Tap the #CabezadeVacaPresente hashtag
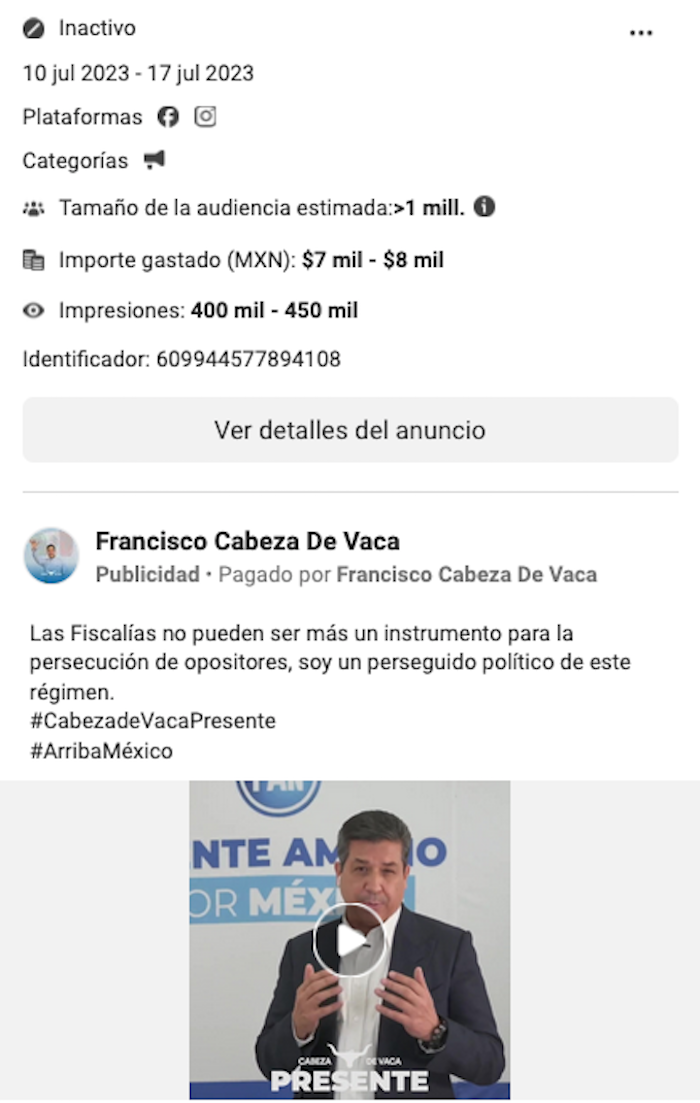 [152, 720]
